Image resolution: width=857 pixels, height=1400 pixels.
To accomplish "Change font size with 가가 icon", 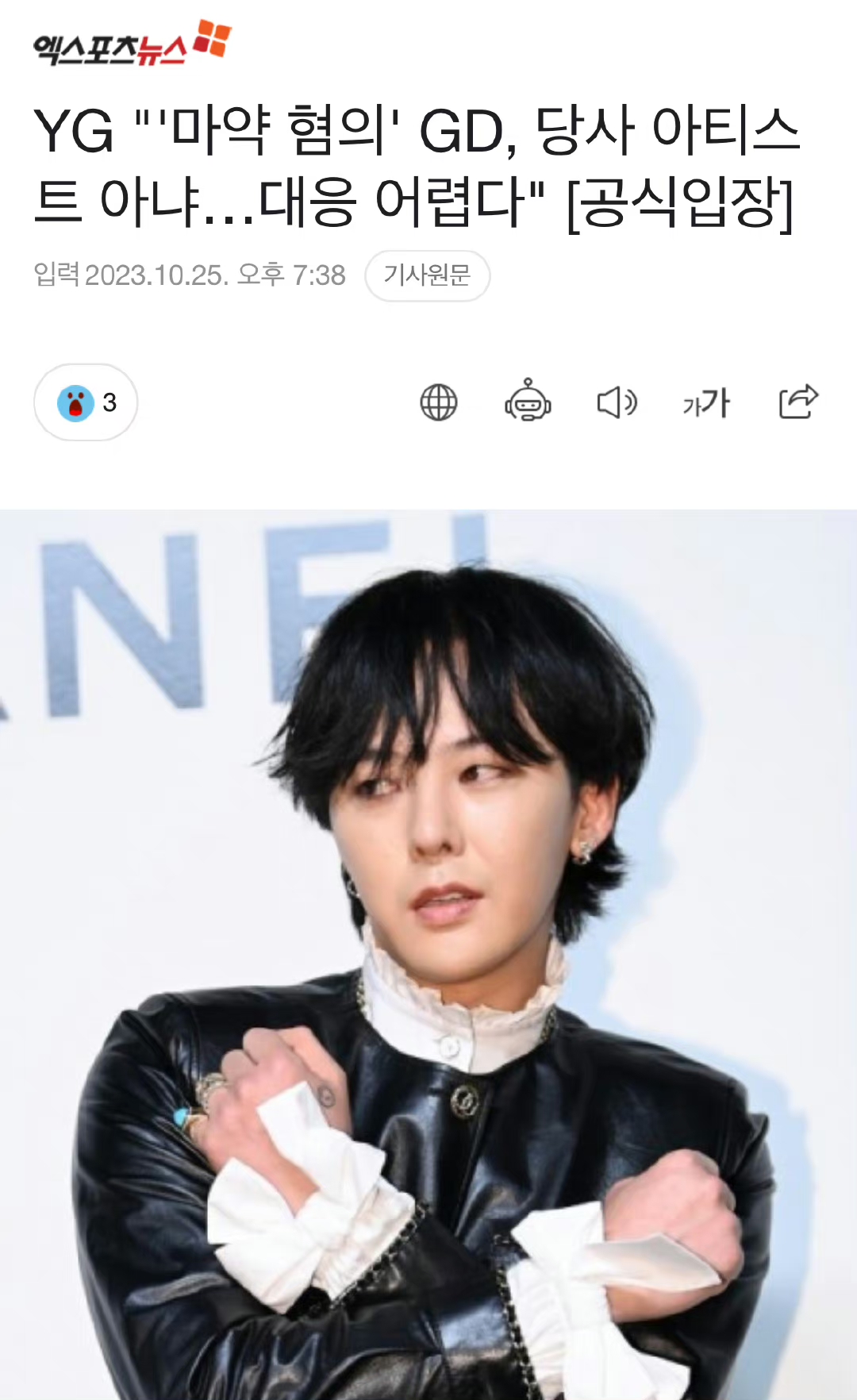I will 706,403.
